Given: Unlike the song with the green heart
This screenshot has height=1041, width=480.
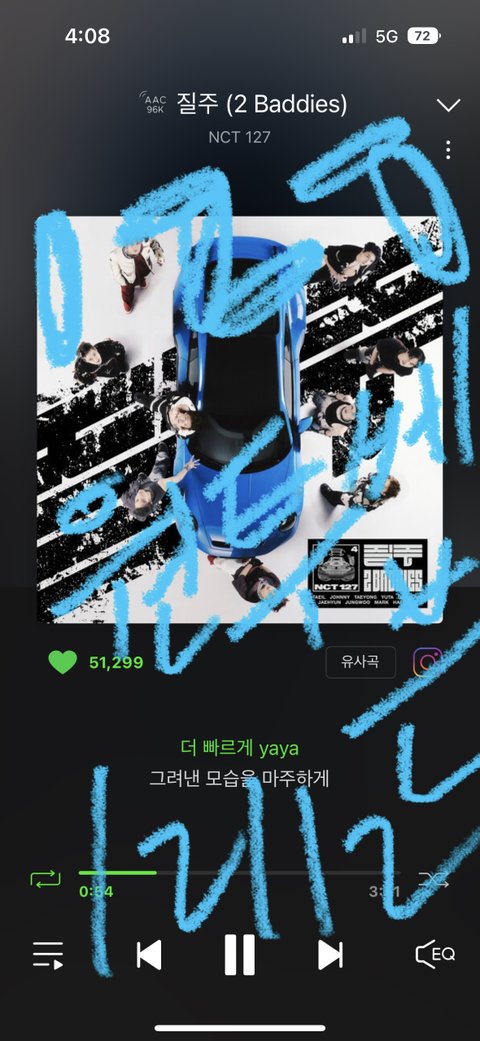Looking at the screenshot, I should [62, 662].
